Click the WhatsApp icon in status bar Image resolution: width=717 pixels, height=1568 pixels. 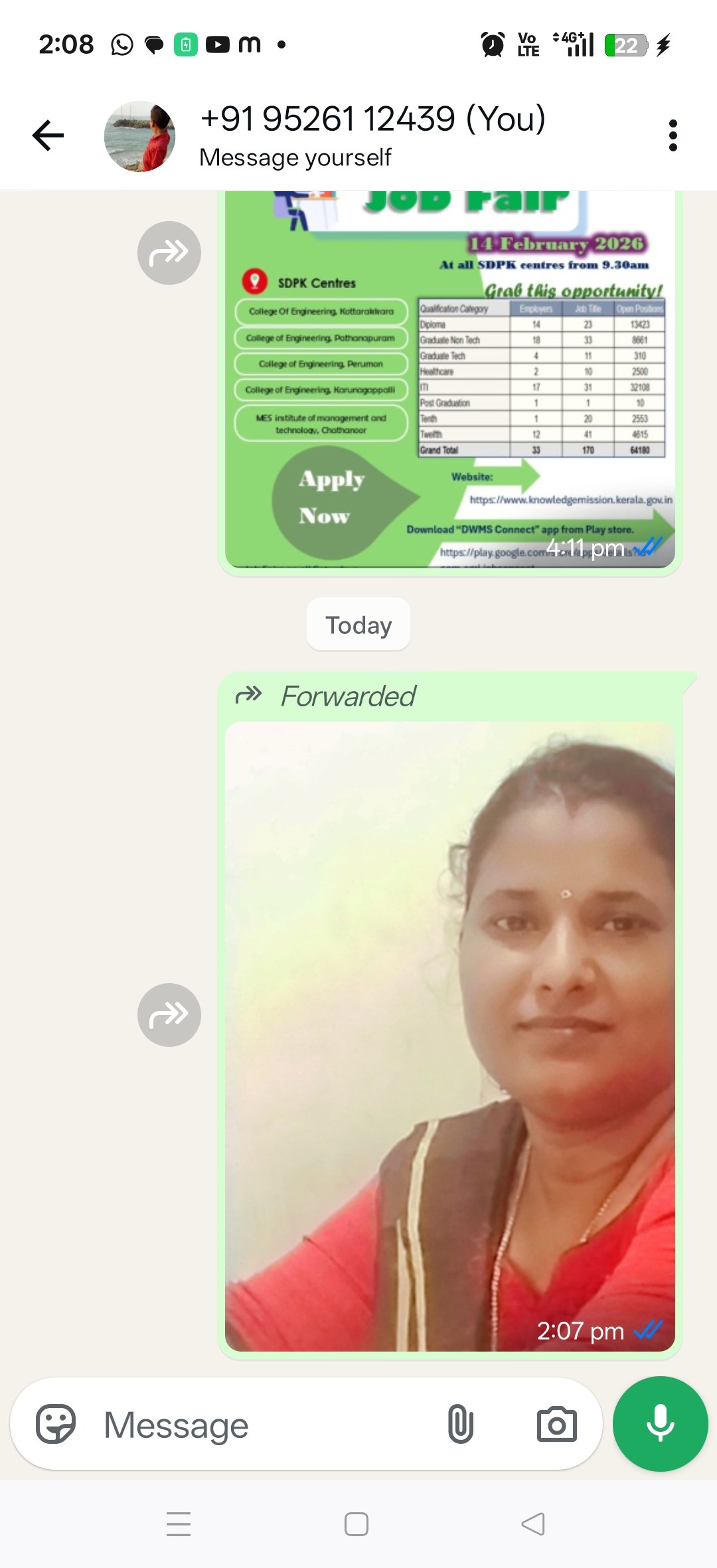point(122,44)
